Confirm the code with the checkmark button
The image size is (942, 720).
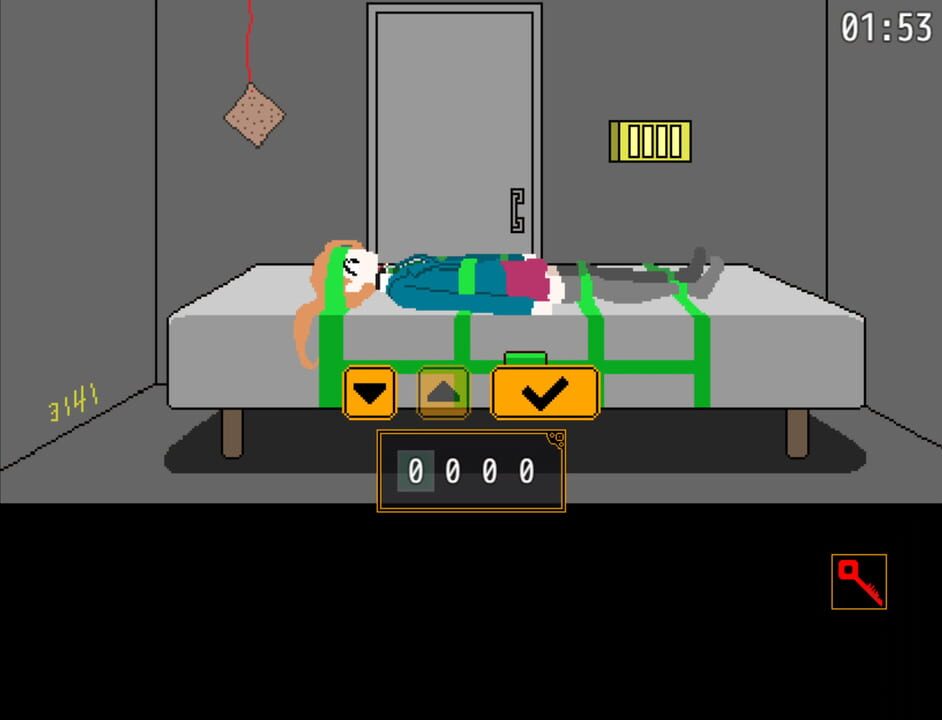[545, 393]
